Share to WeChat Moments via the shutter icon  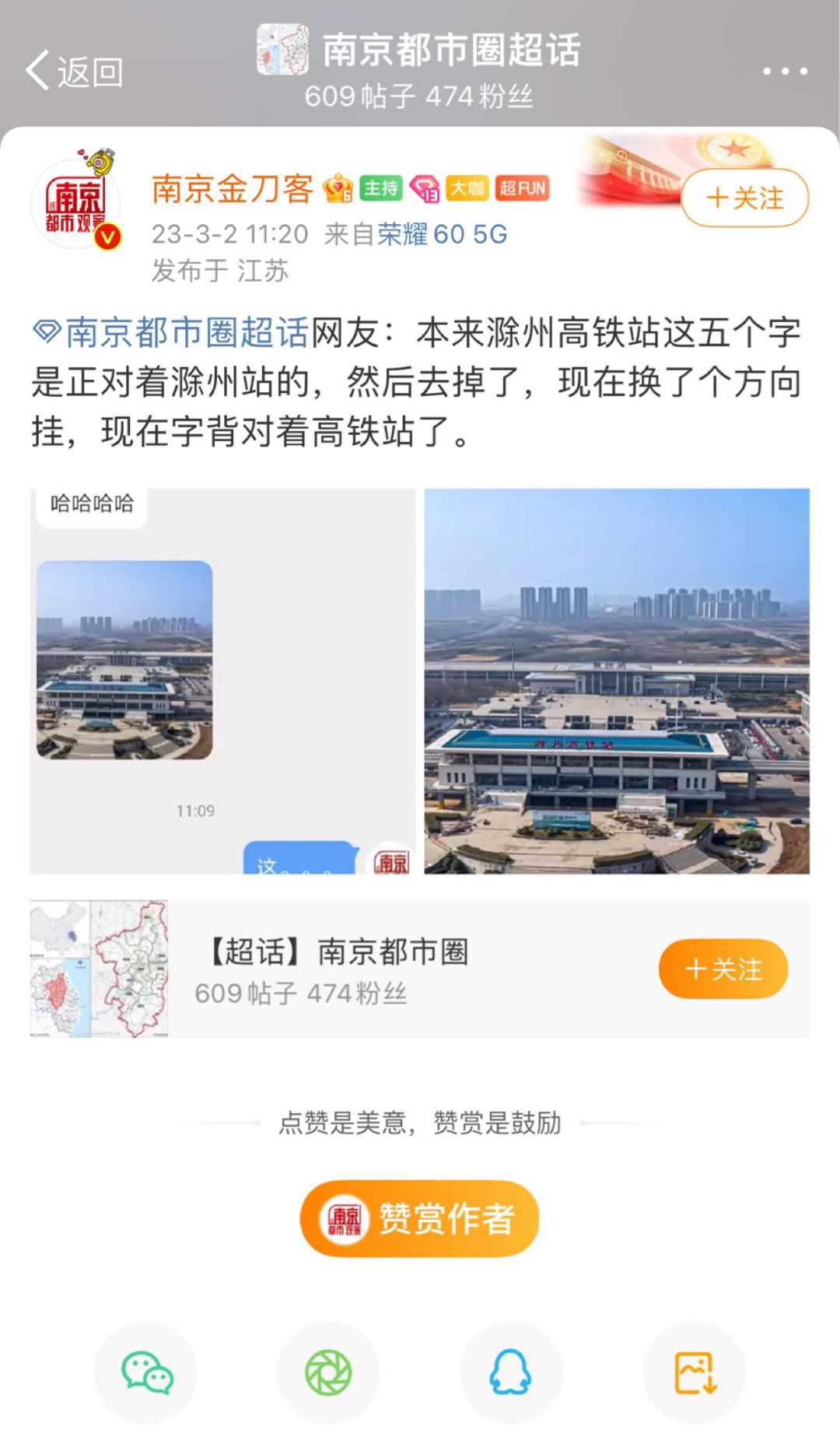(x=328, y=1373)
